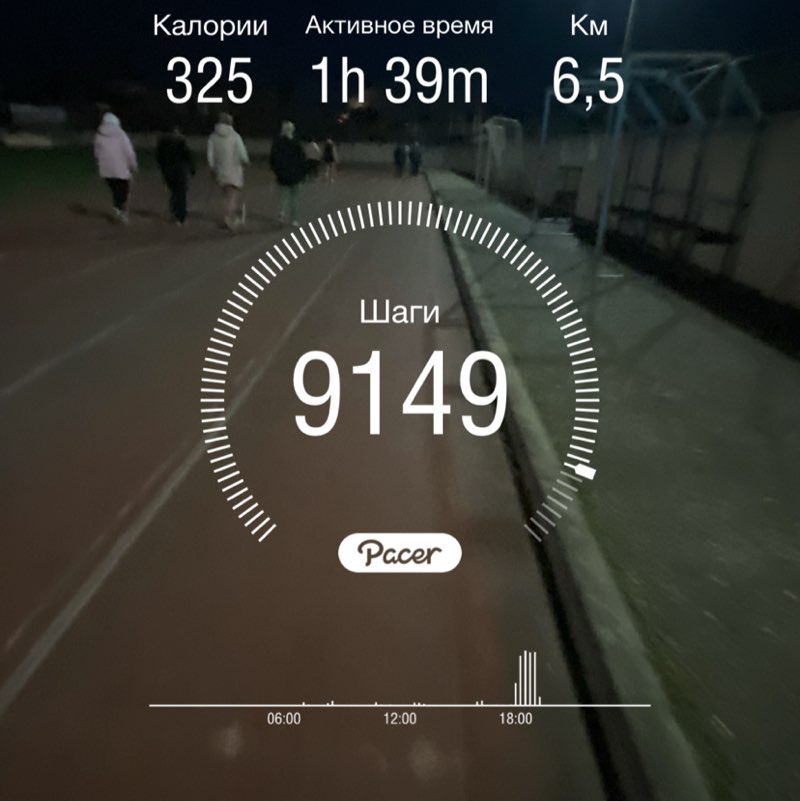The image size is (800, 801).
Task: Tap the Шаги steps label
Action: click(400, 312)
